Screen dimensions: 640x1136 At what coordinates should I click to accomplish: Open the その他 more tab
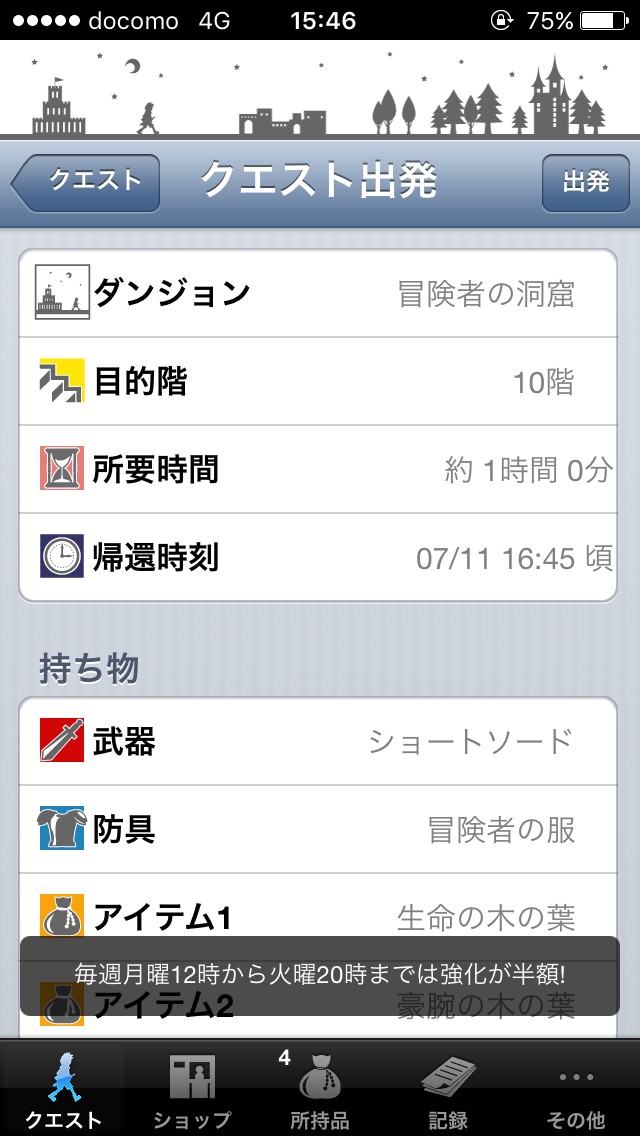tap(575, 1089)
